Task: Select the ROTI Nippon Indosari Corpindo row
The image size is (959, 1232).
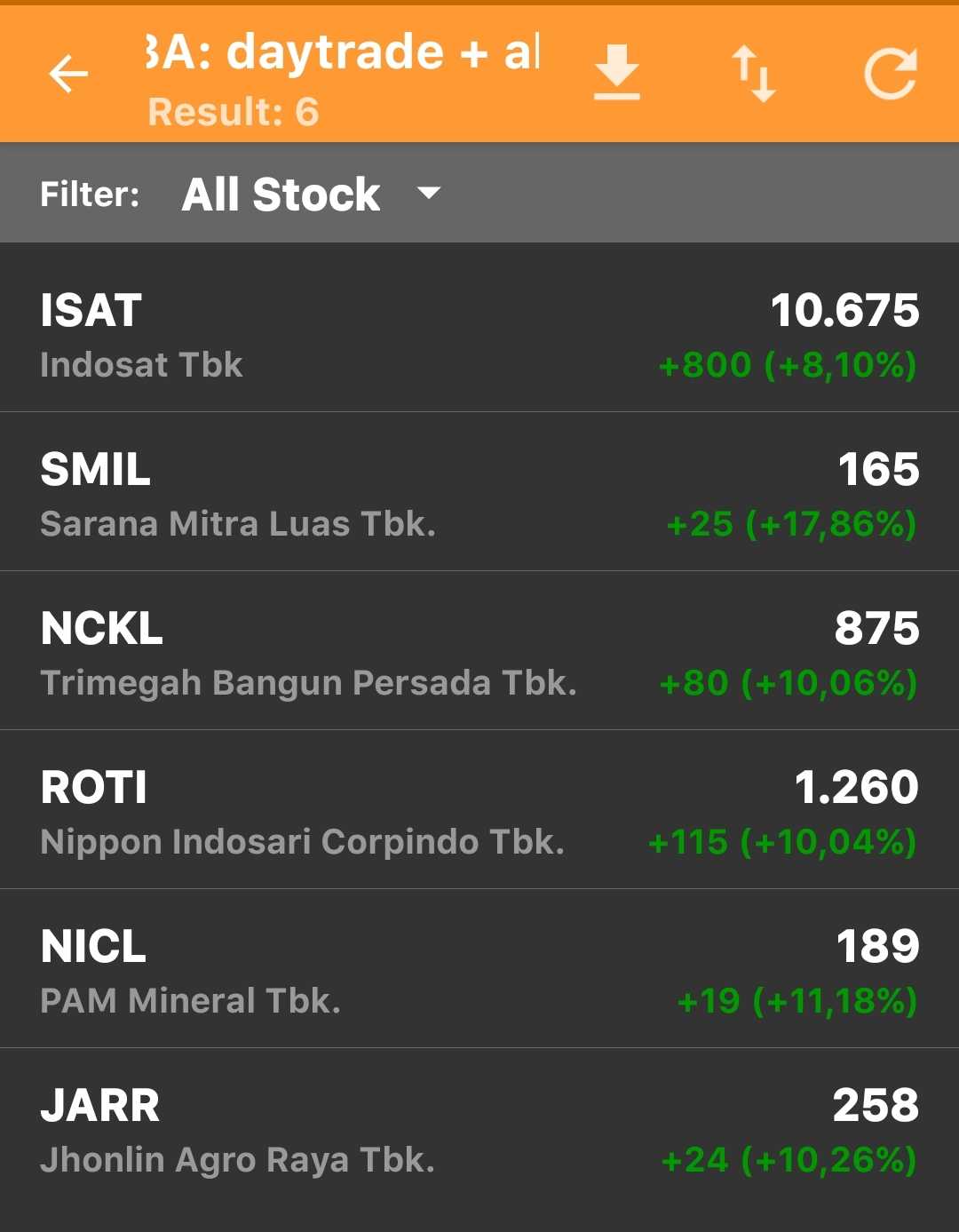Action: (479, 813)
